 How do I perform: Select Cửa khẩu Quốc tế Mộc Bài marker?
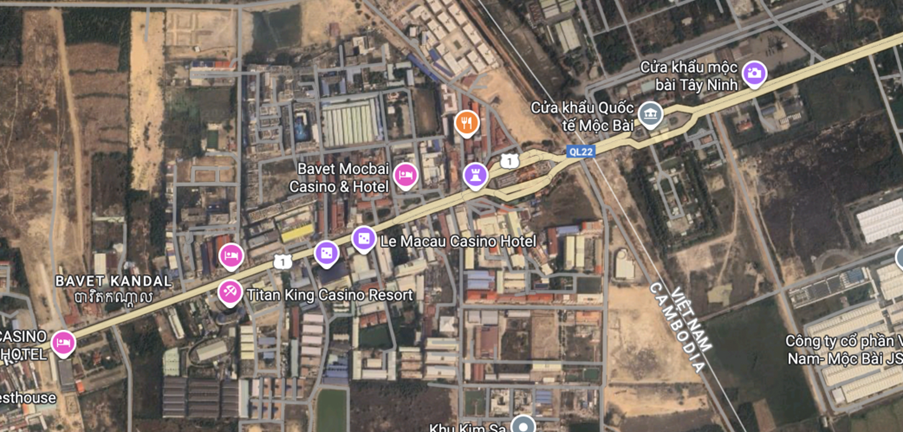click(651, 115)
